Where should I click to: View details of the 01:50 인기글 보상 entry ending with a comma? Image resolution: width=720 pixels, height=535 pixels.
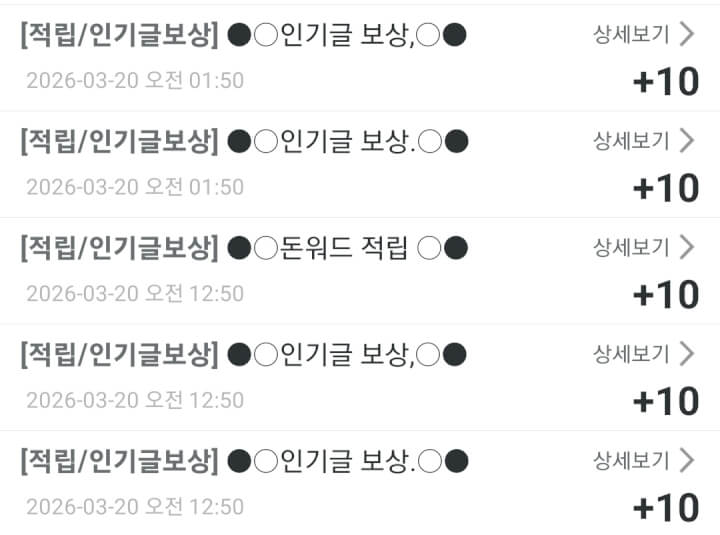[643, 34]
